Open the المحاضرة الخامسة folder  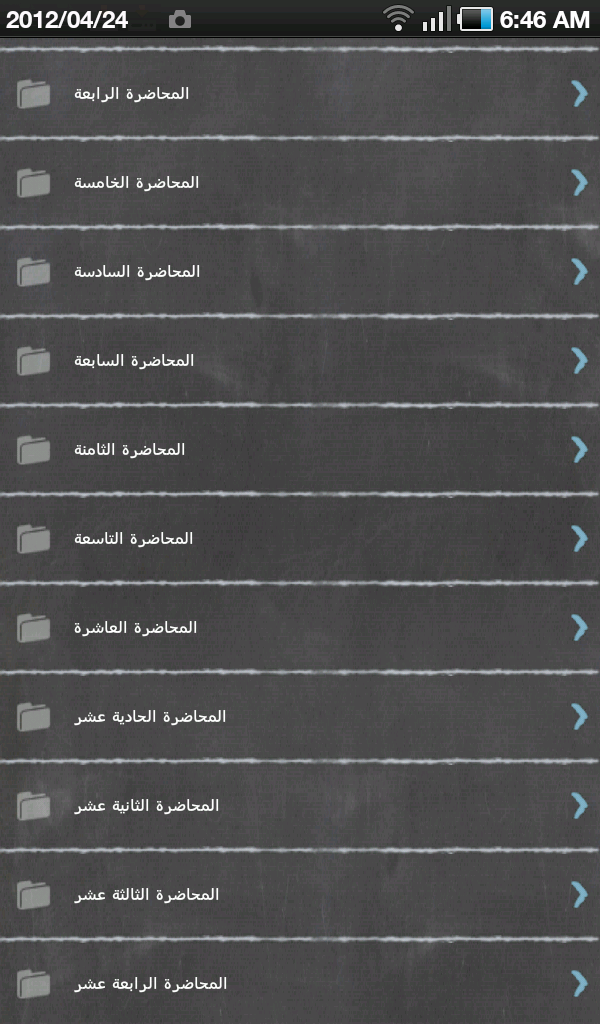coord(300,182)
